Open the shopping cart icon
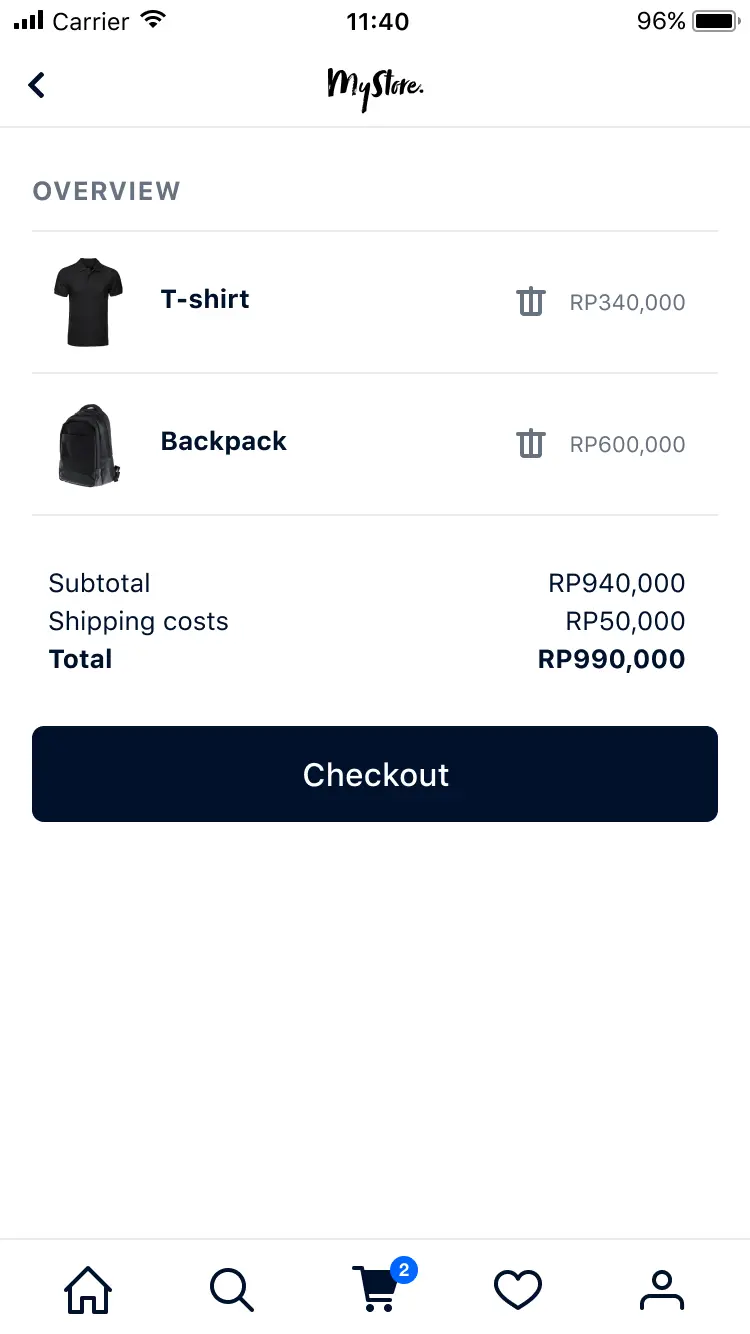 click(x=374, y=1293)
